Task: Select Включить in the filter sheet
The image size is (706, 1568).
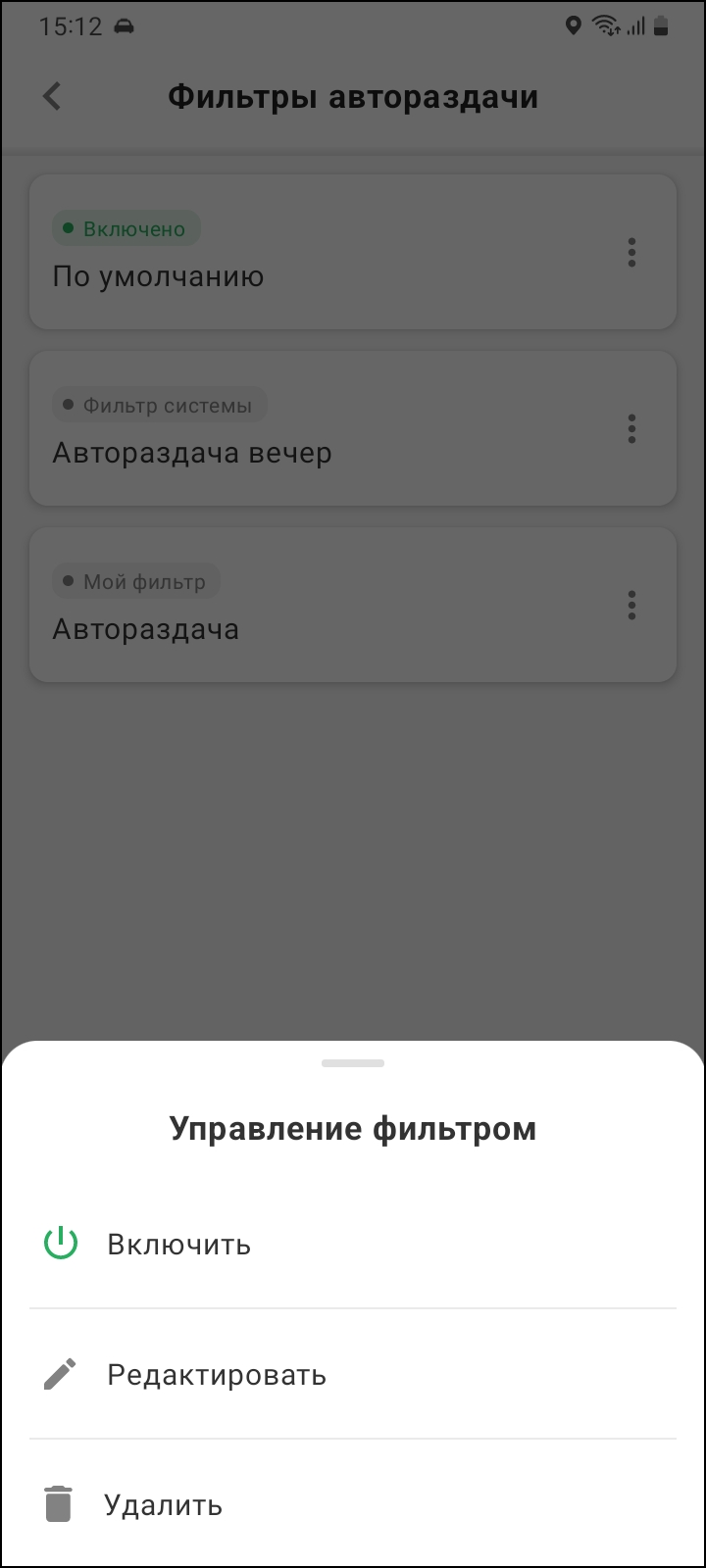Action: point(178,1245)
